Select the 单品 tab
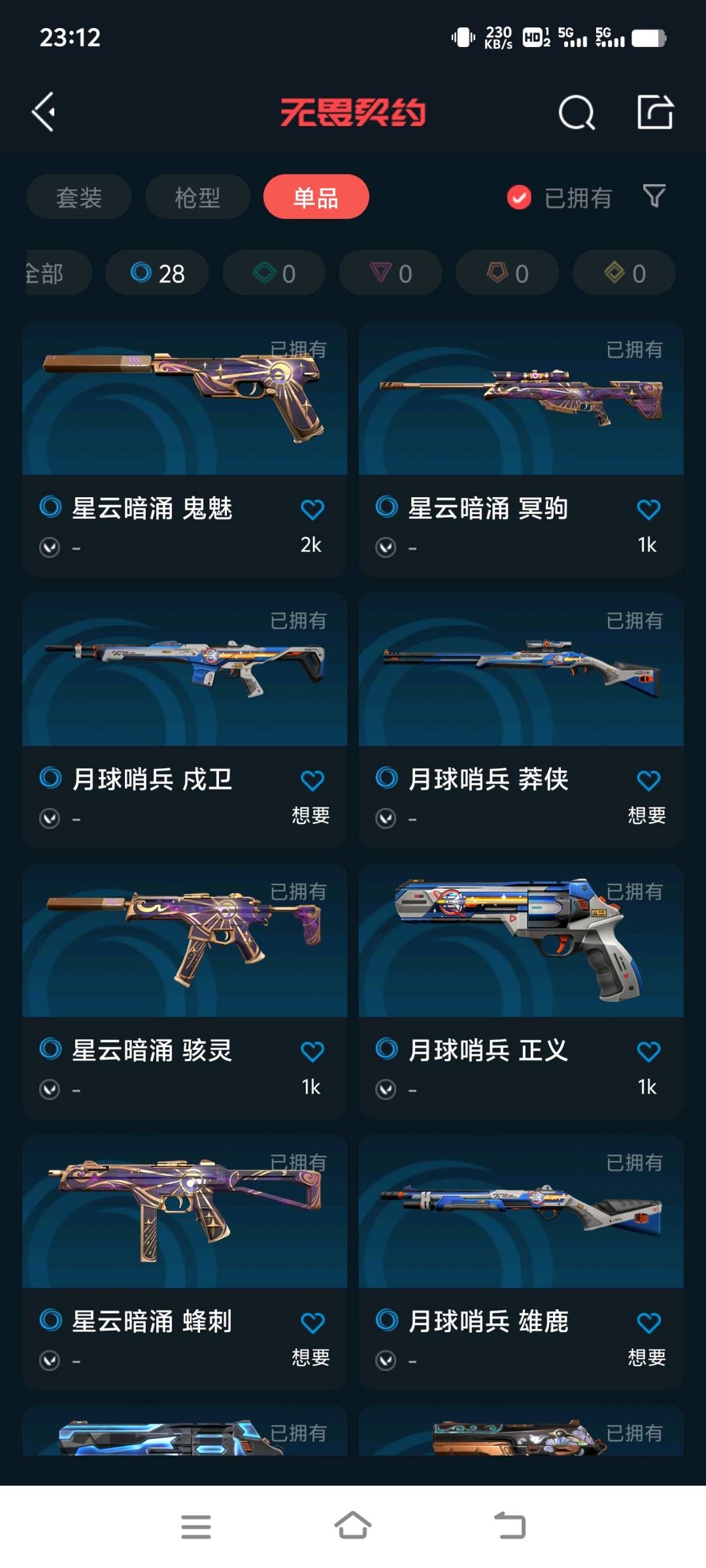This screenshot has height=1568, width=706. pos(316,197)
